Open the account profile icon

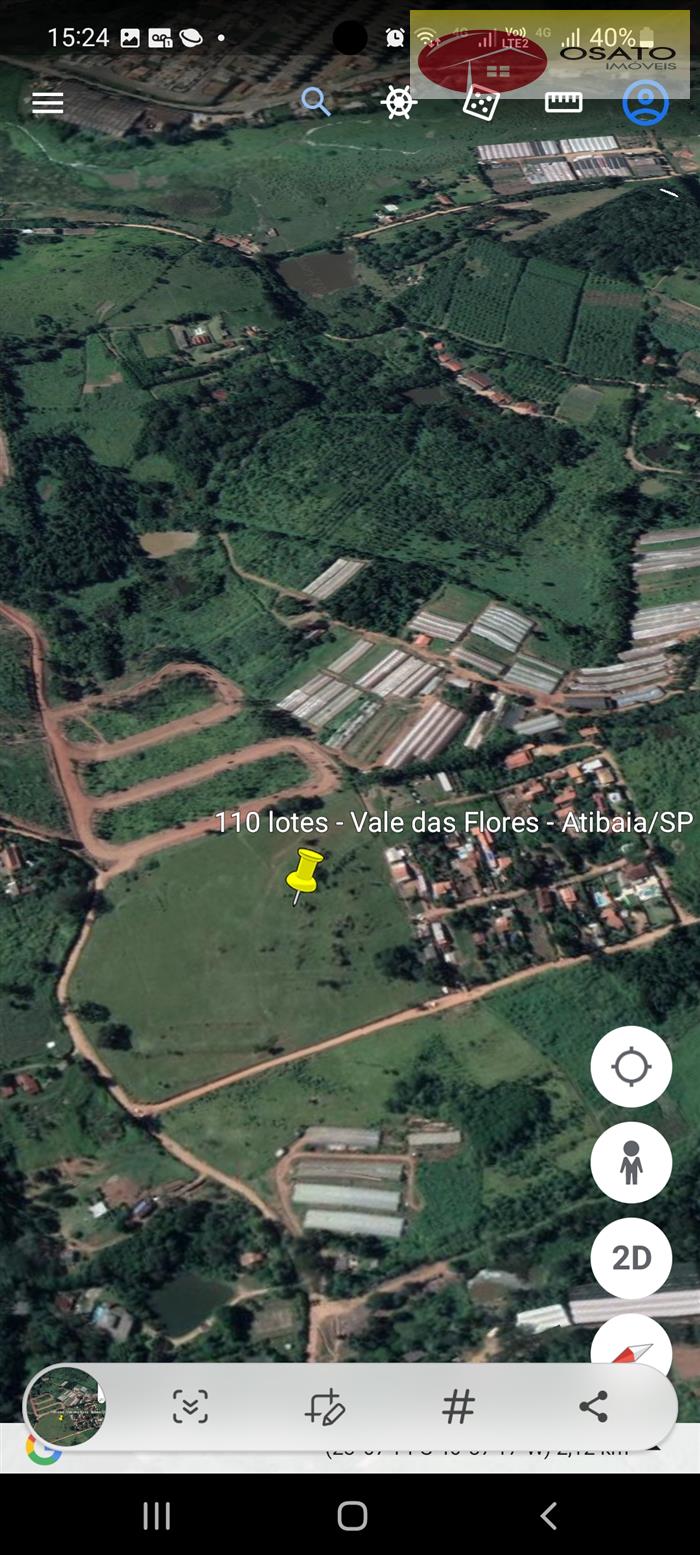pos(646,103)
